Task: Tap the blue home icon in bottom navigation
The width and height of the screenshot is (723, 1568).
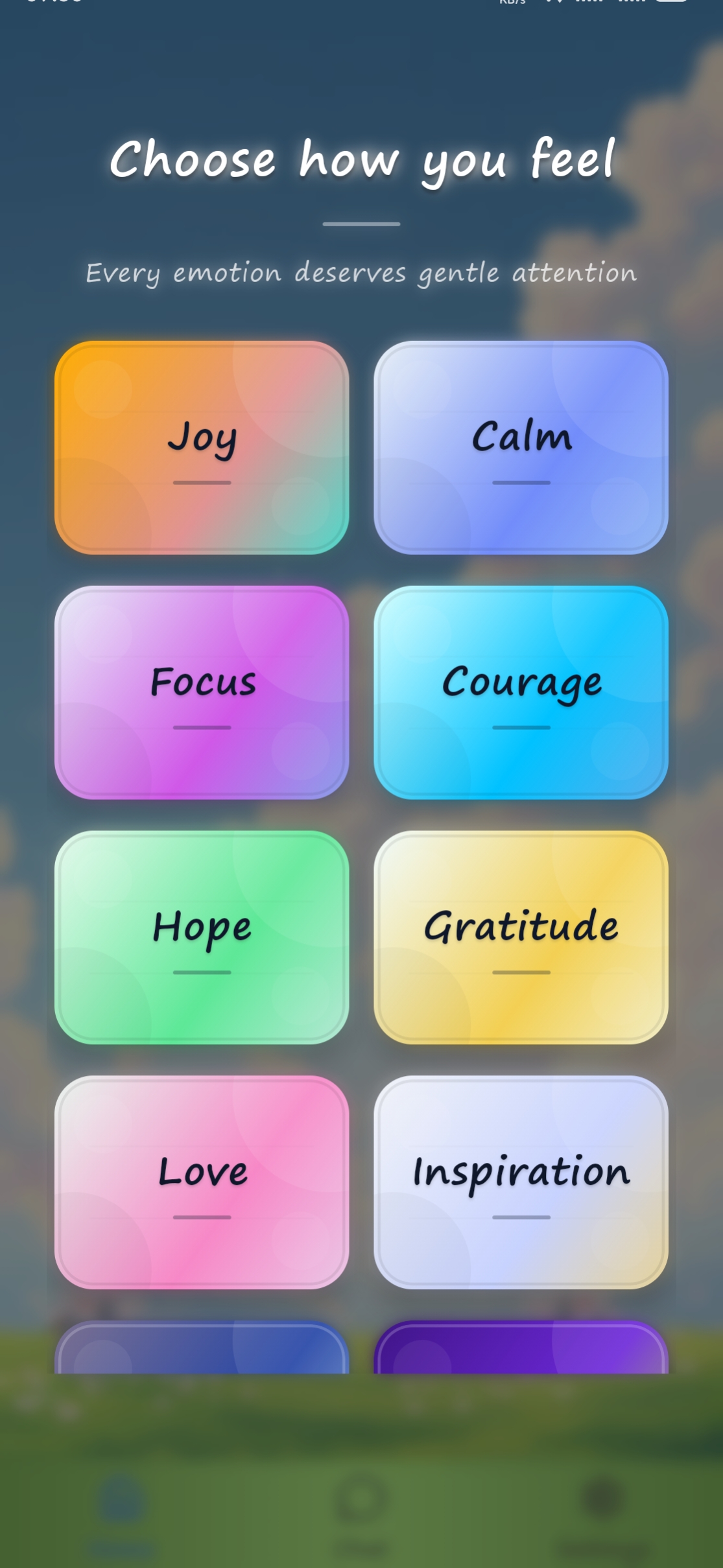Action: point(119,1496)
